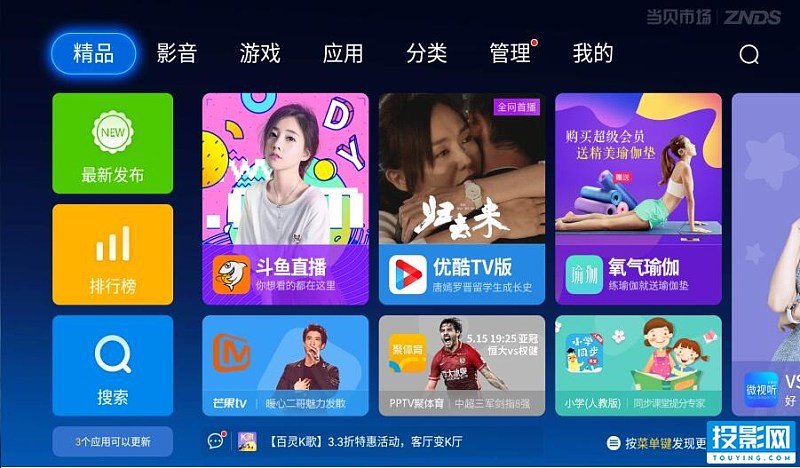Switch to the 影音 tab
This screenshot has height=468, width=800.
(x=177, y=53)
